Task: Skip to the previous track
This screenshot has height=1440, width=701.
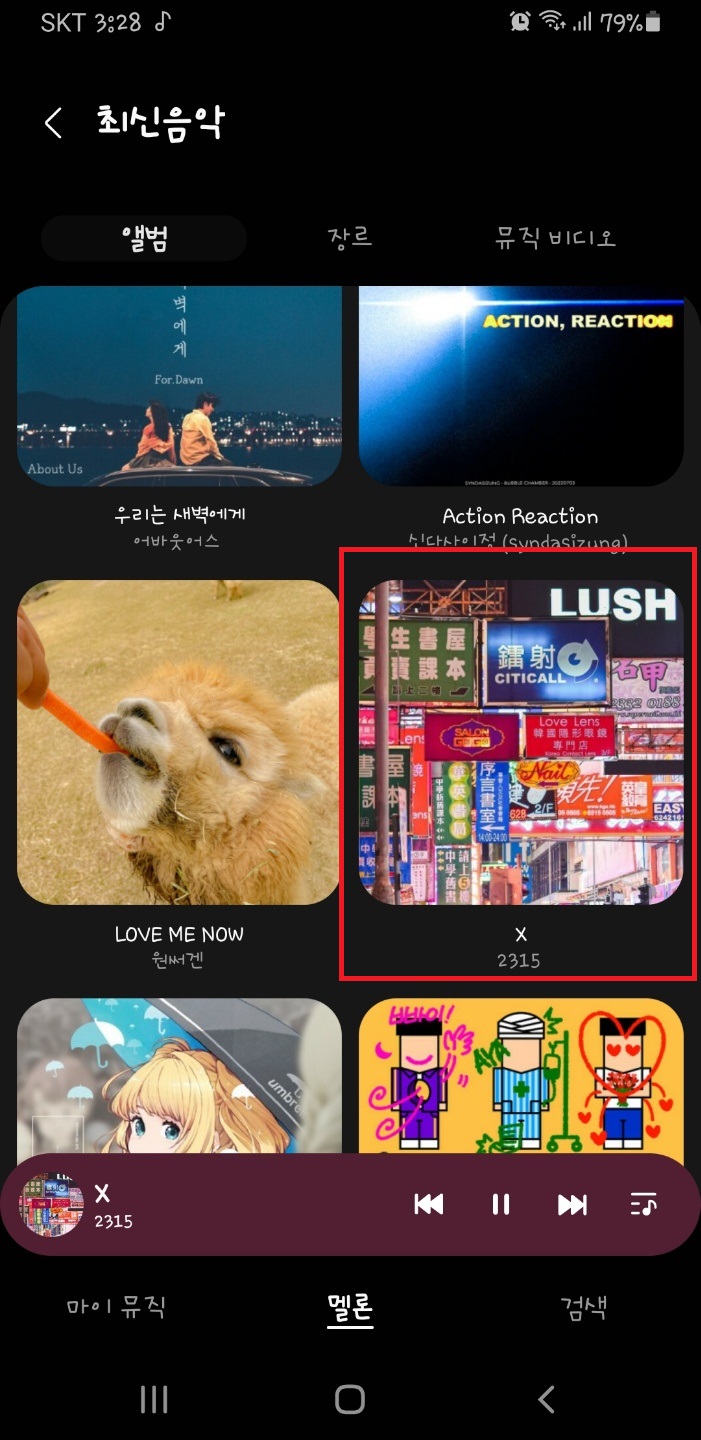Action: (429, 1204)
